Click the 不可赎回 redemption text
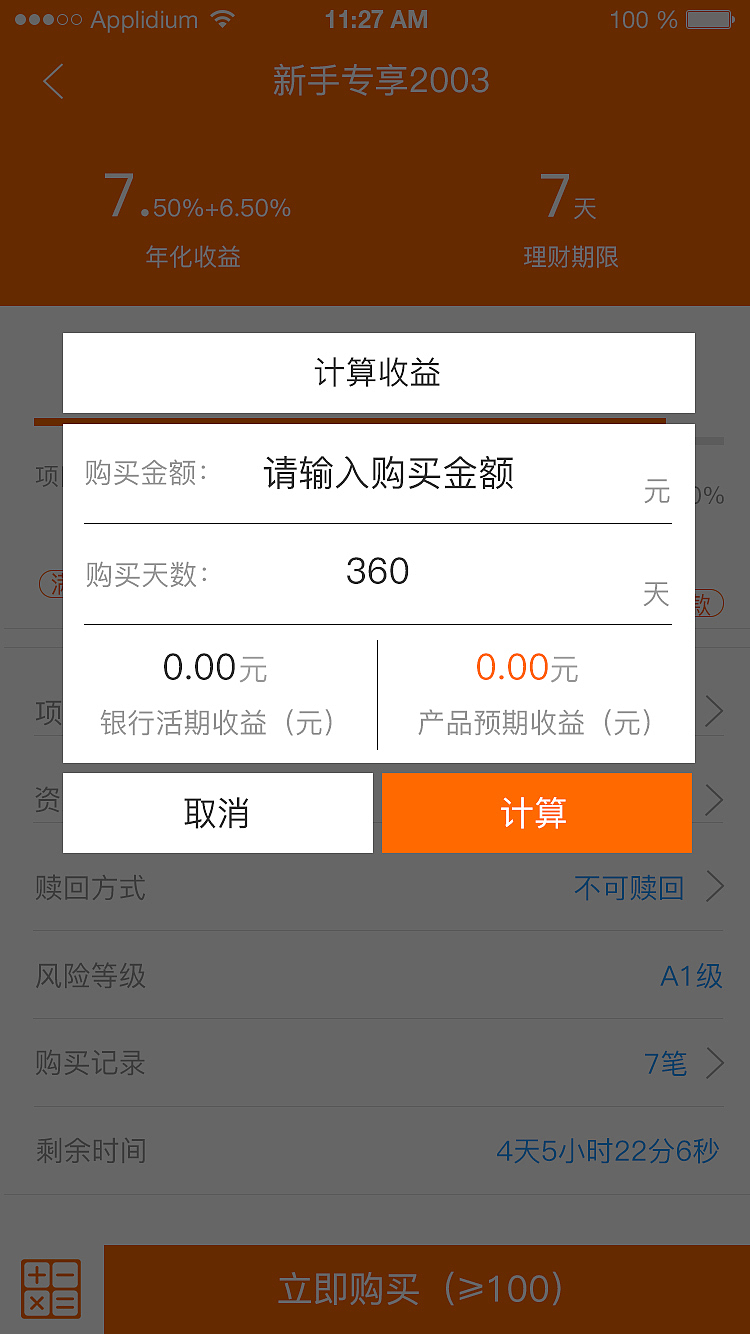This screenshot has height=1334, width=750. point(628,887)
